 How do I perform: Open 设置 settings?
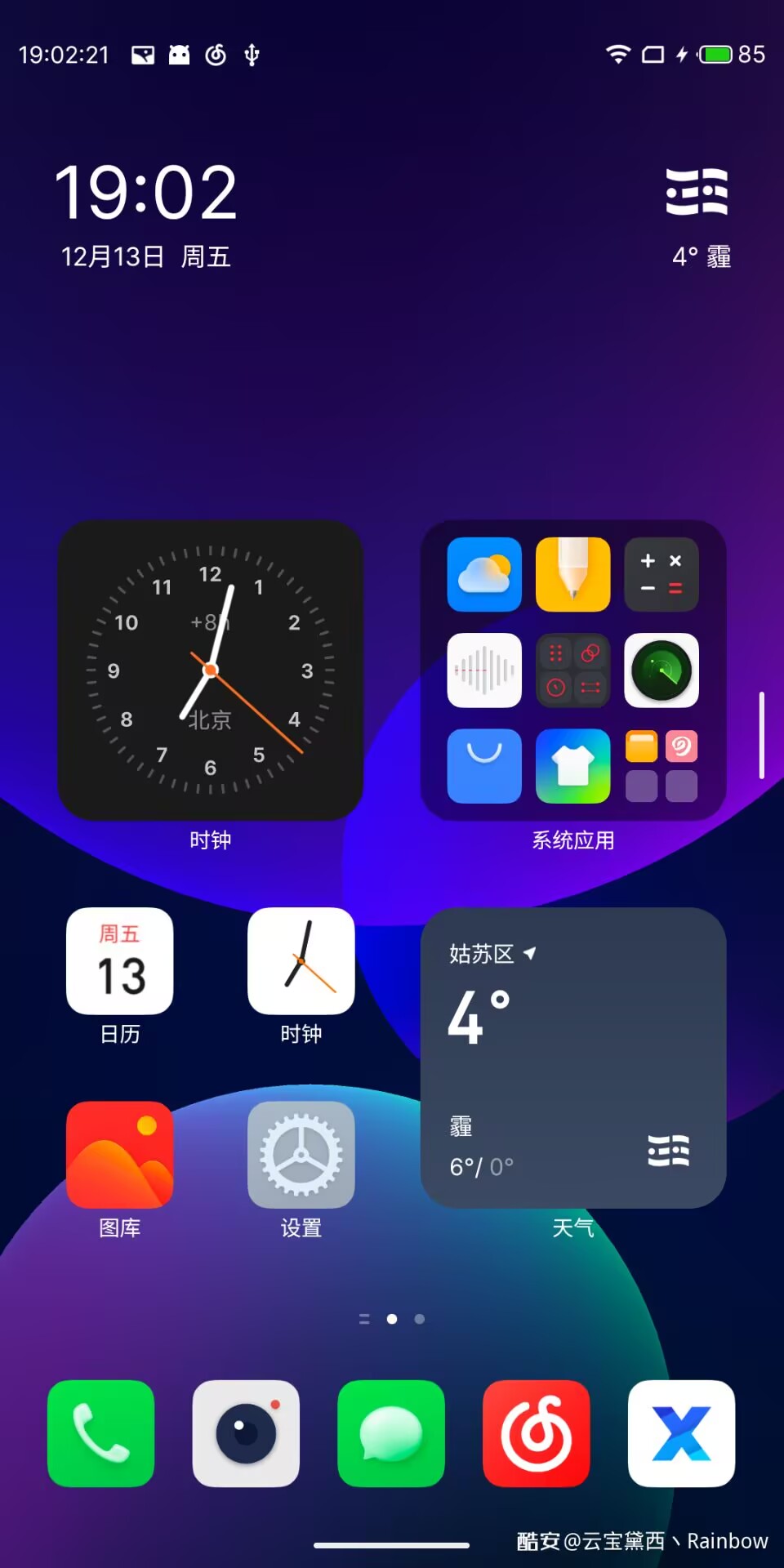coord(301,1155)
